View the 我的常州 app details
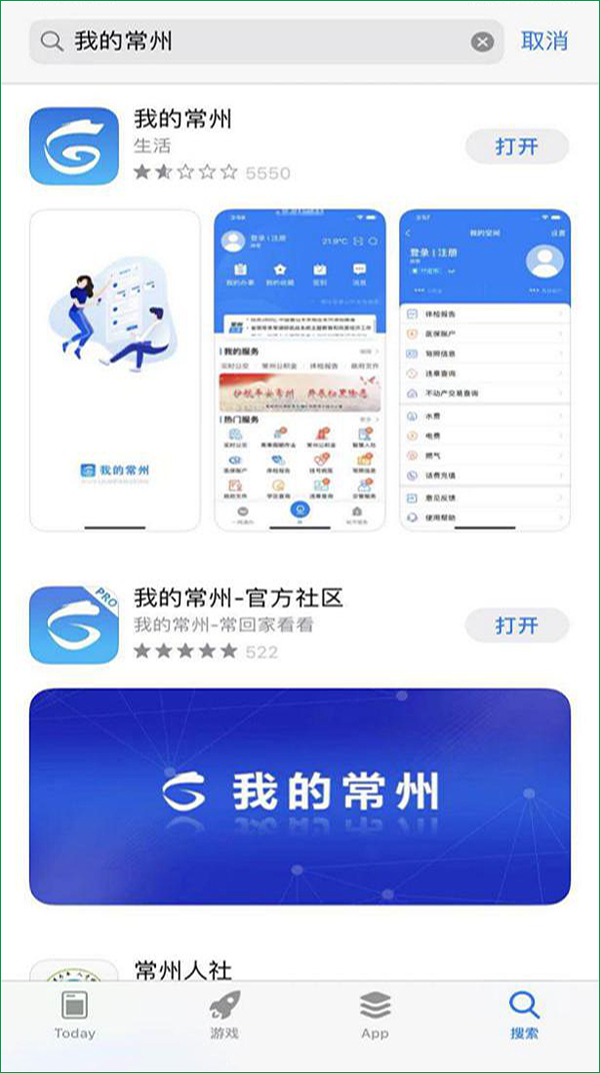The height and width of the screenshot is (1073, 600). (x=182, y=121)
